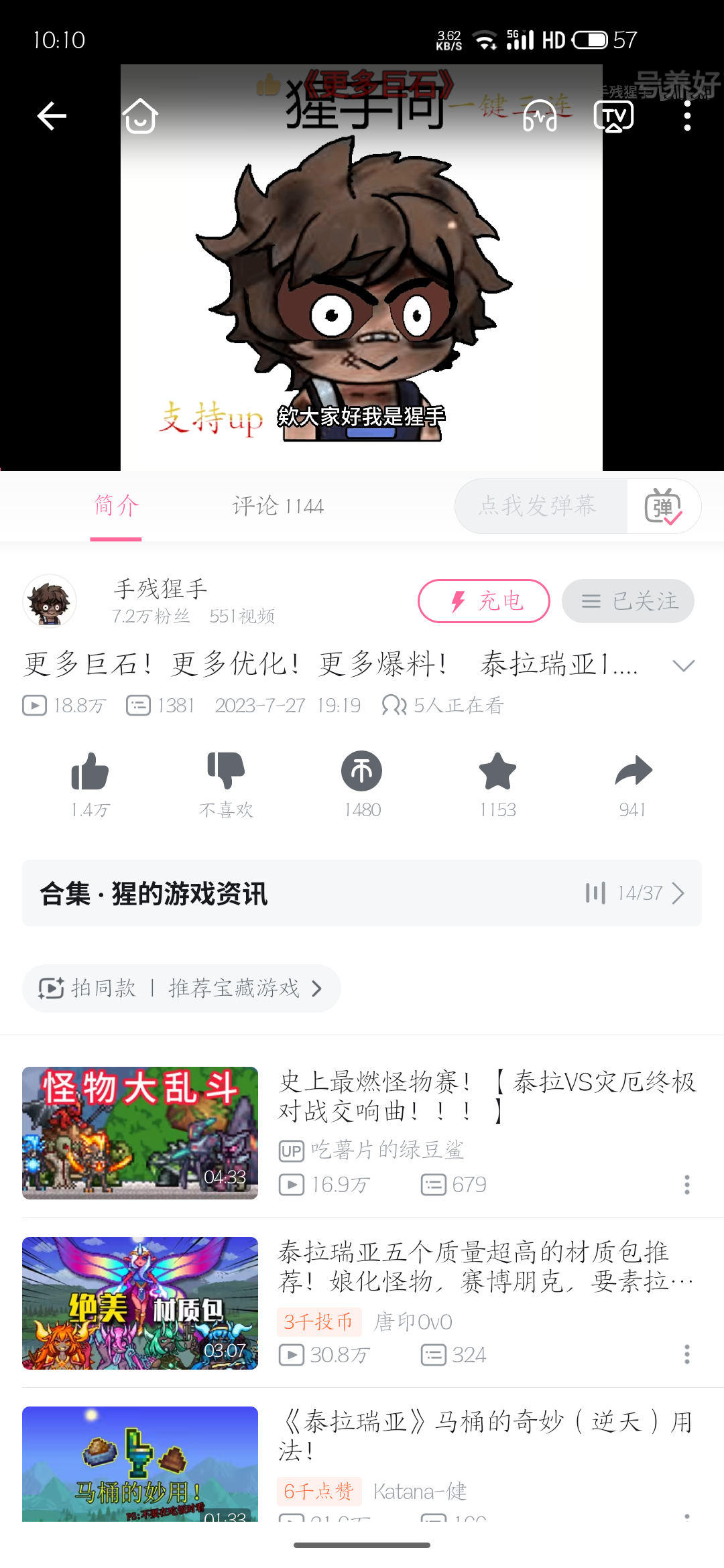Viewport: 724px width, 1568px height.
Task: Toggle the danmaku display switch
Action: (x=663, y=507)
